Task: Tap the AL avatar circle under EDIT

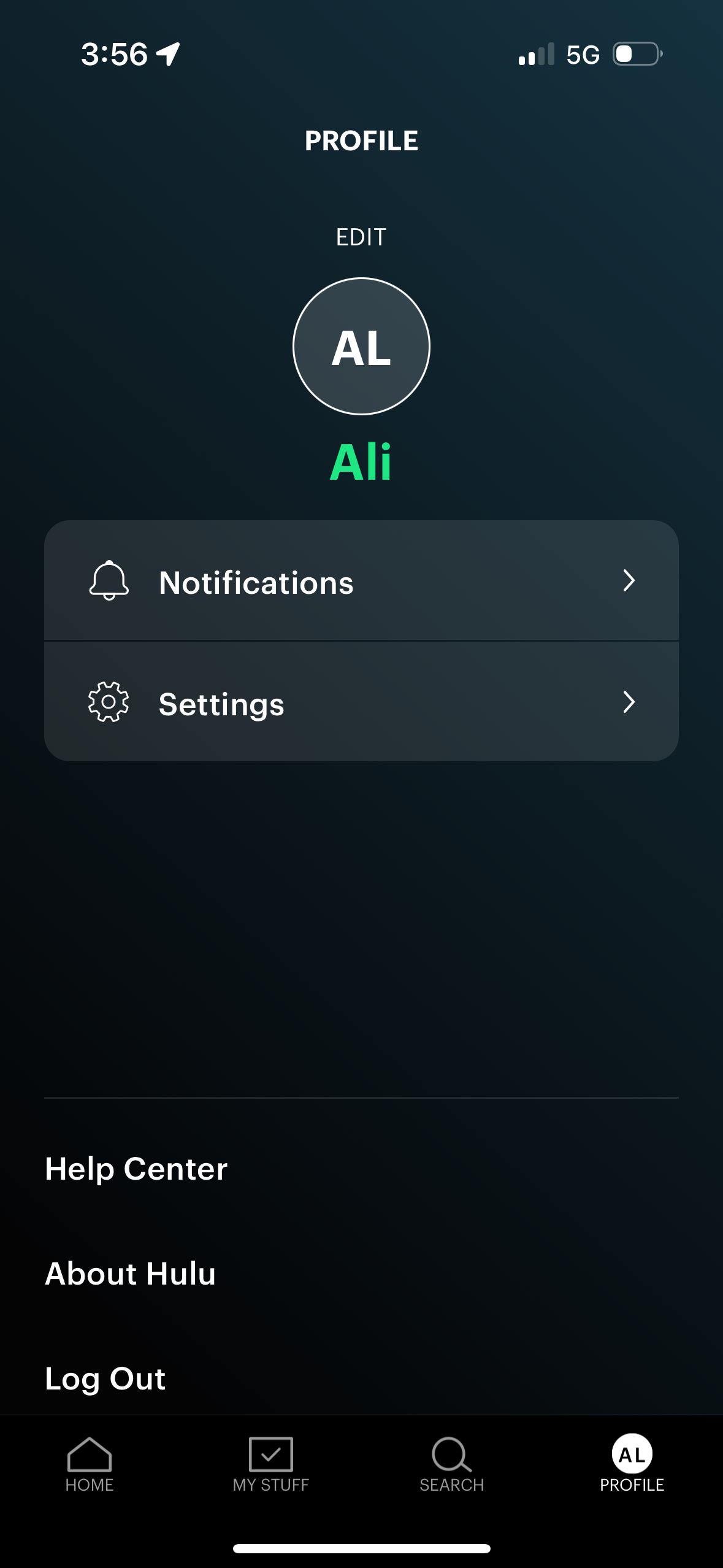Action: pyautogui.click(x=361, y=346)
